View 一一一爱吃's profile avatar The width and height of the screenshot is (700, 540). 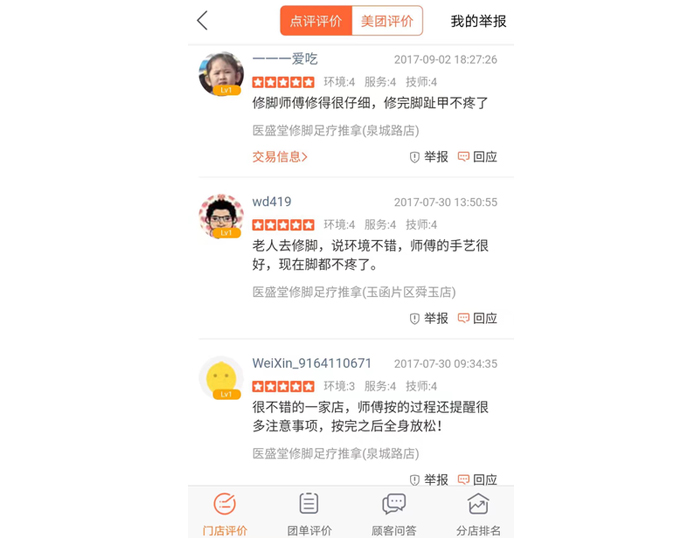[222, 73]
